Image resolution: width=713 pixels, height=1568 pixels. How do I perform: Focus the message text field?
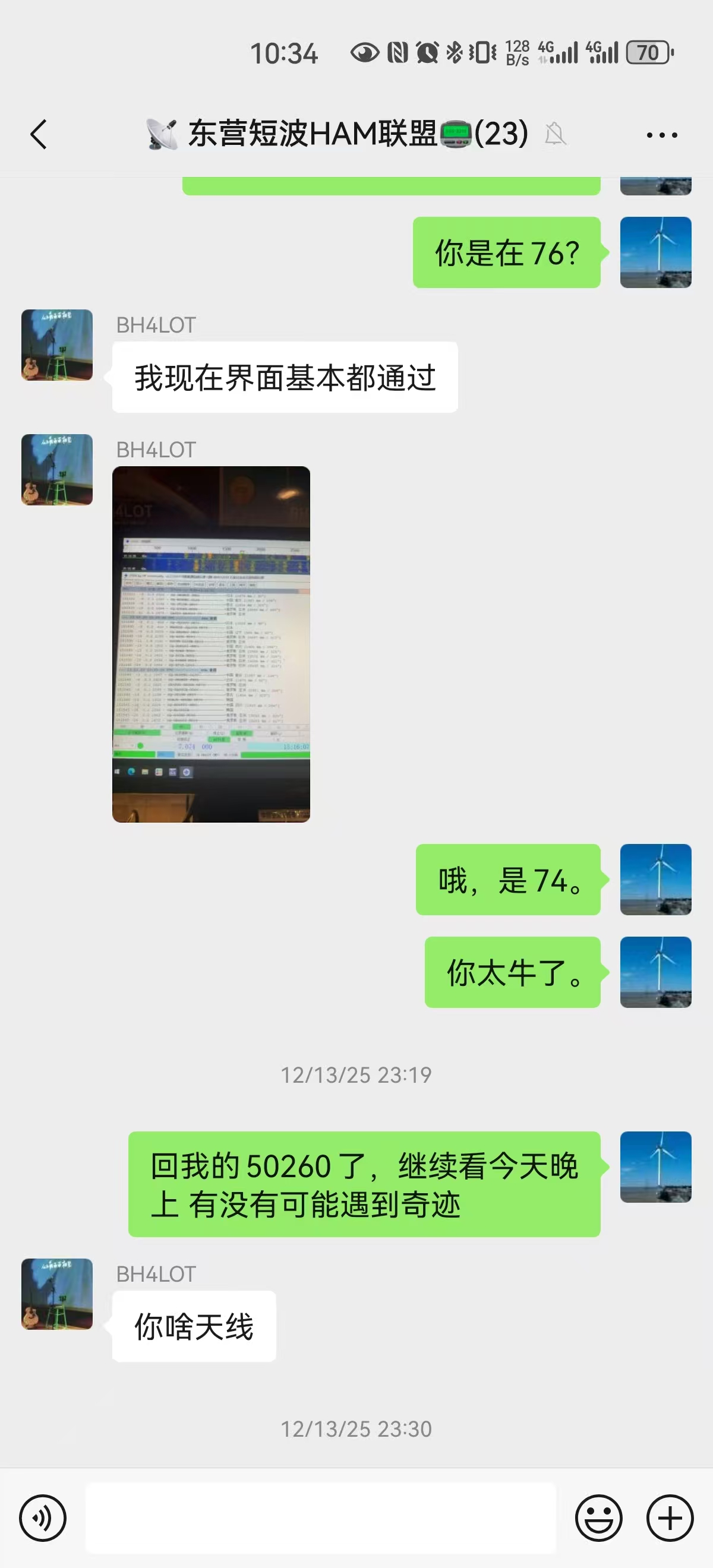pyautogui.click(x=320, y=1518)
